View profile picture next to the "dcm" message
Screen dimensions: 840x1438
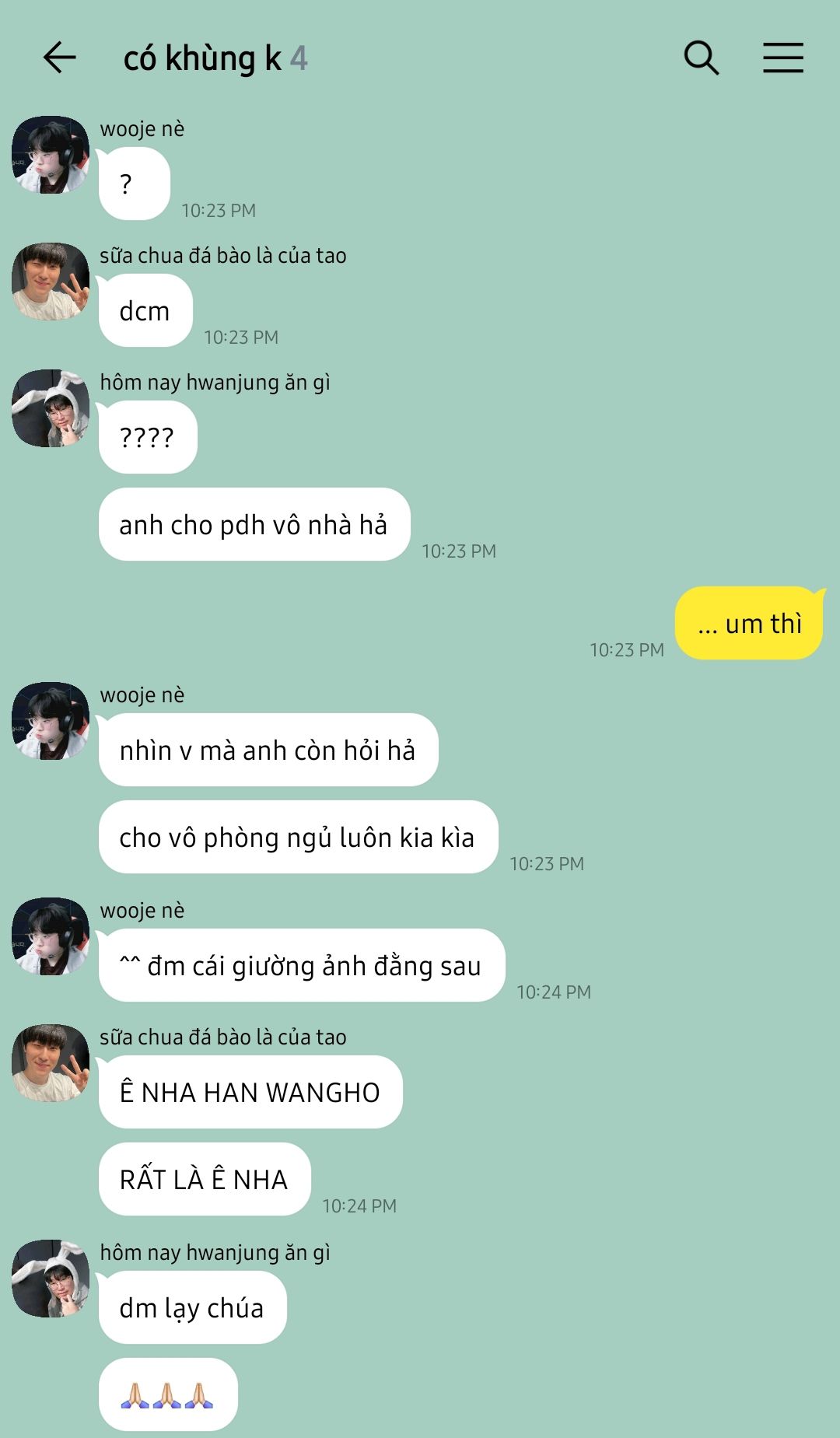(x=51, y=282)
